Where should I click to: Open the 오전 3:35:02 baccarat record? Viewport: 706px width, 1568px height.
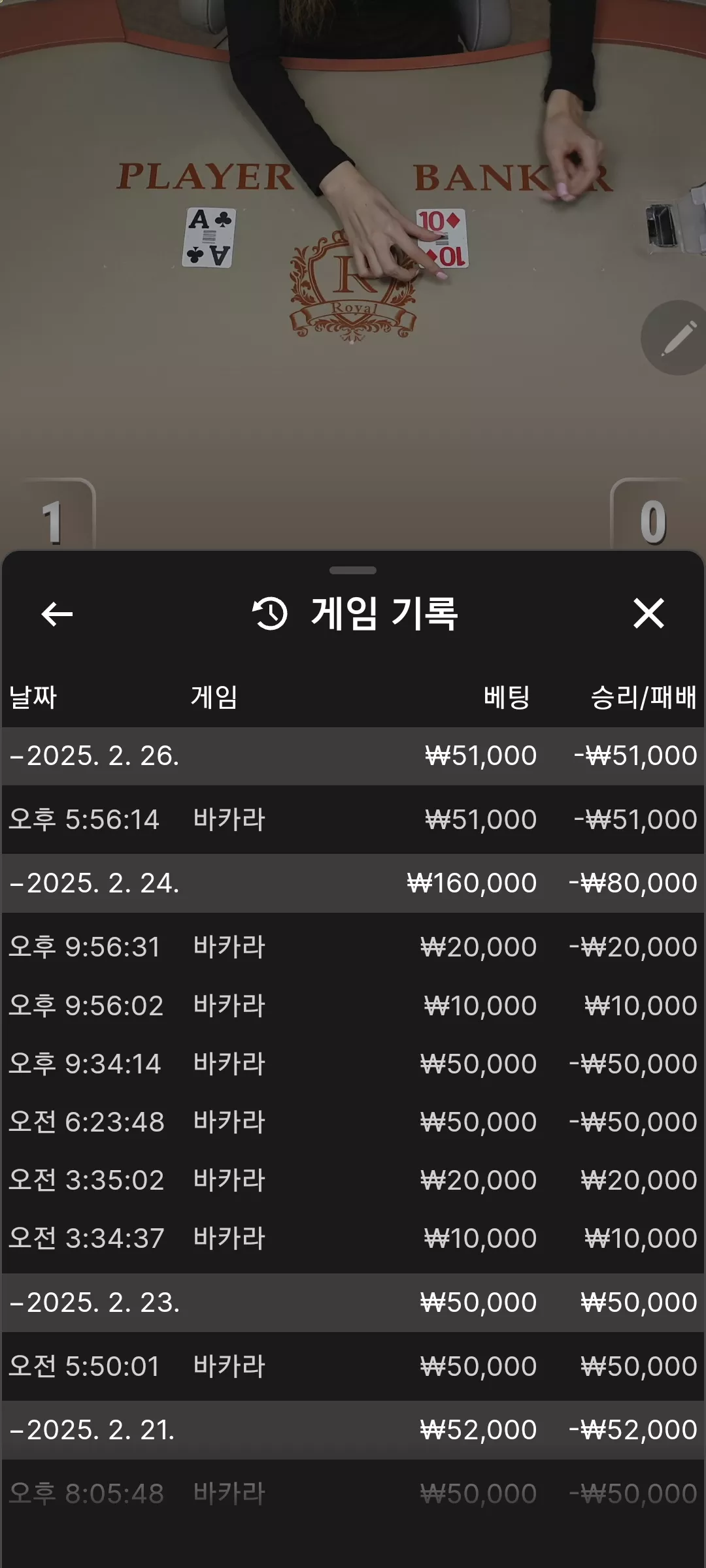point(353,1180)
